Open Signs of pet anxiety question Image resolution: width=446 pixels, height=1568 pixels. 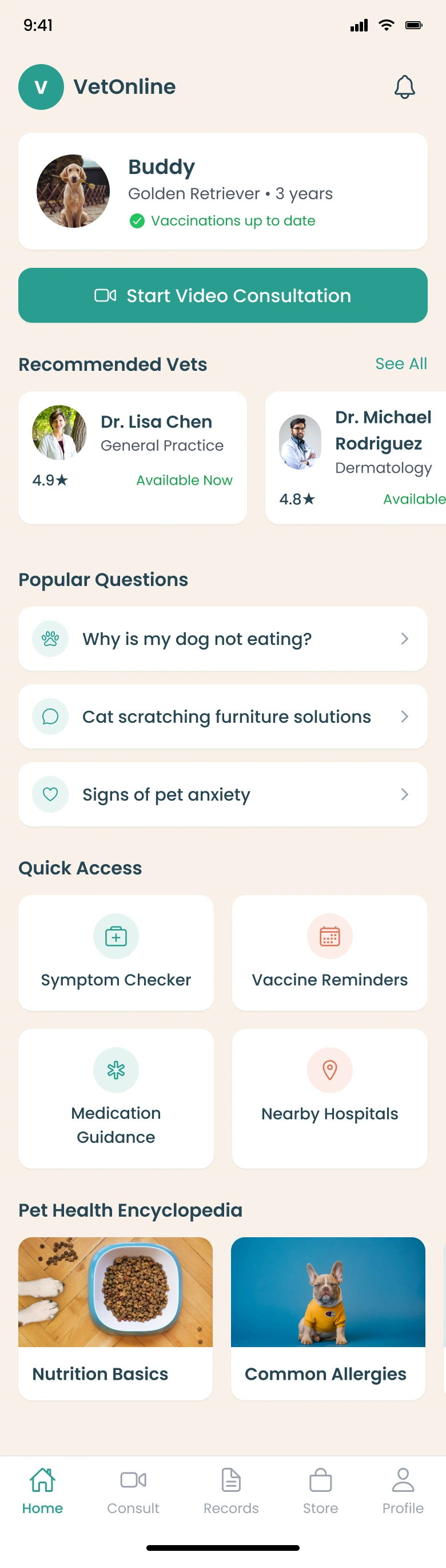(x=222, y=794)
